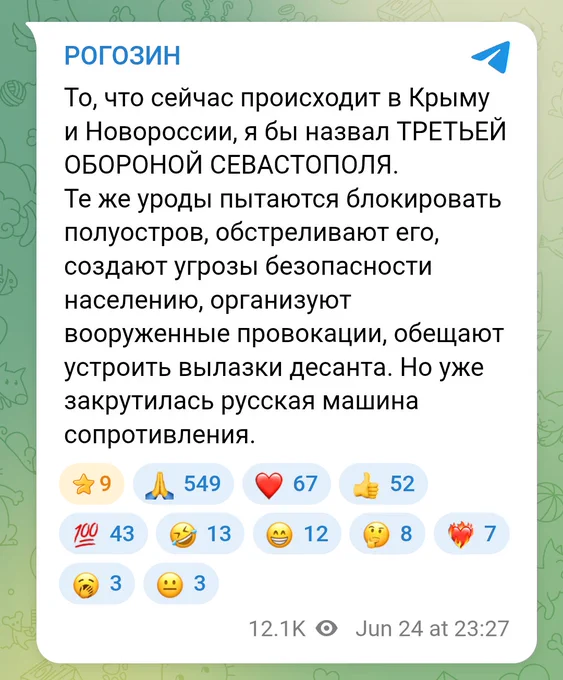The height and width of the screenshot is (680, 563).
Task: Open the РОГОЗИН channel name link
Action: pos(122,56)
